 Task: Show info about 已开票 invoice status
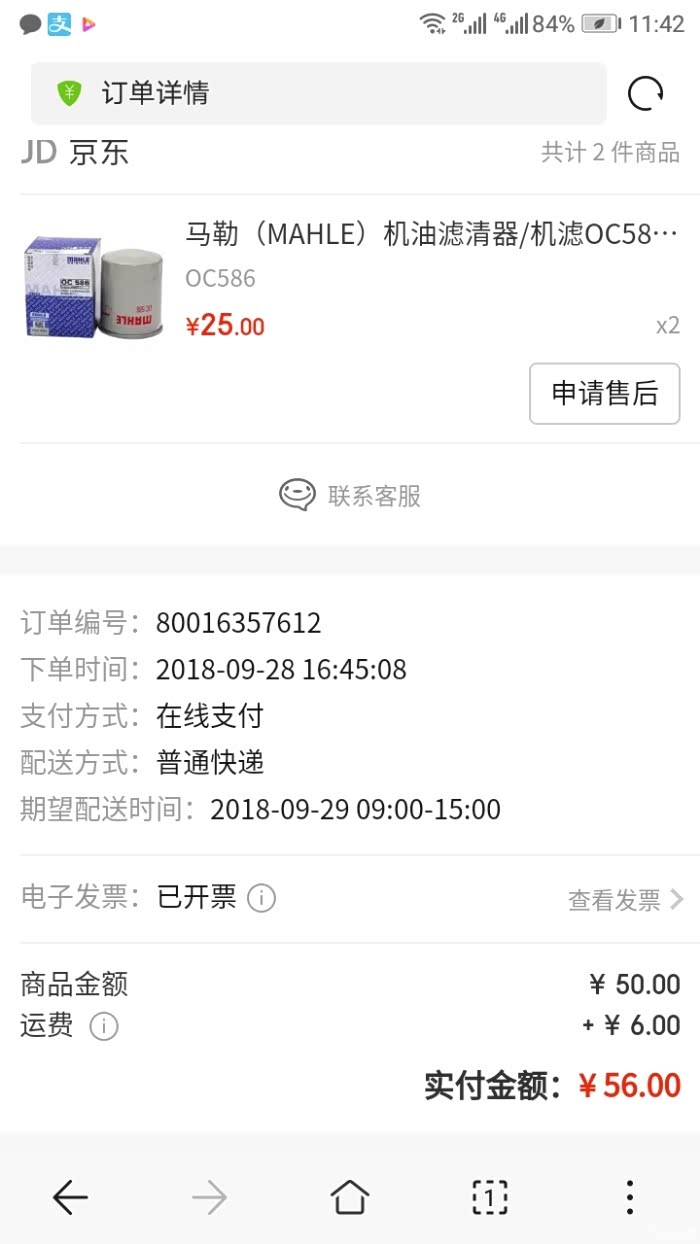click(261, 898)
